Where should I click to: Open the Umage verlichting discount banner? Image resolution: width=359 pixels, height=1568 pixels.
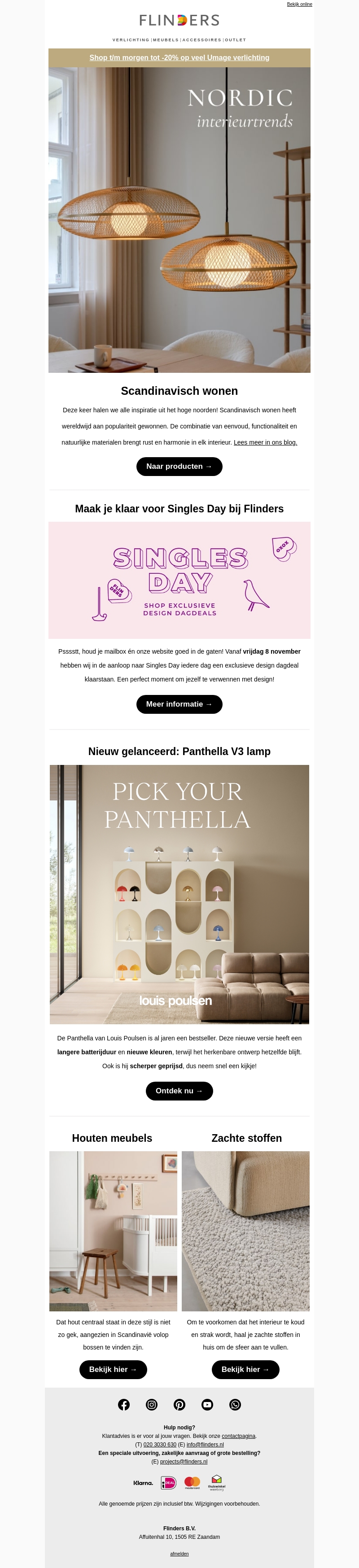point(179,58)
